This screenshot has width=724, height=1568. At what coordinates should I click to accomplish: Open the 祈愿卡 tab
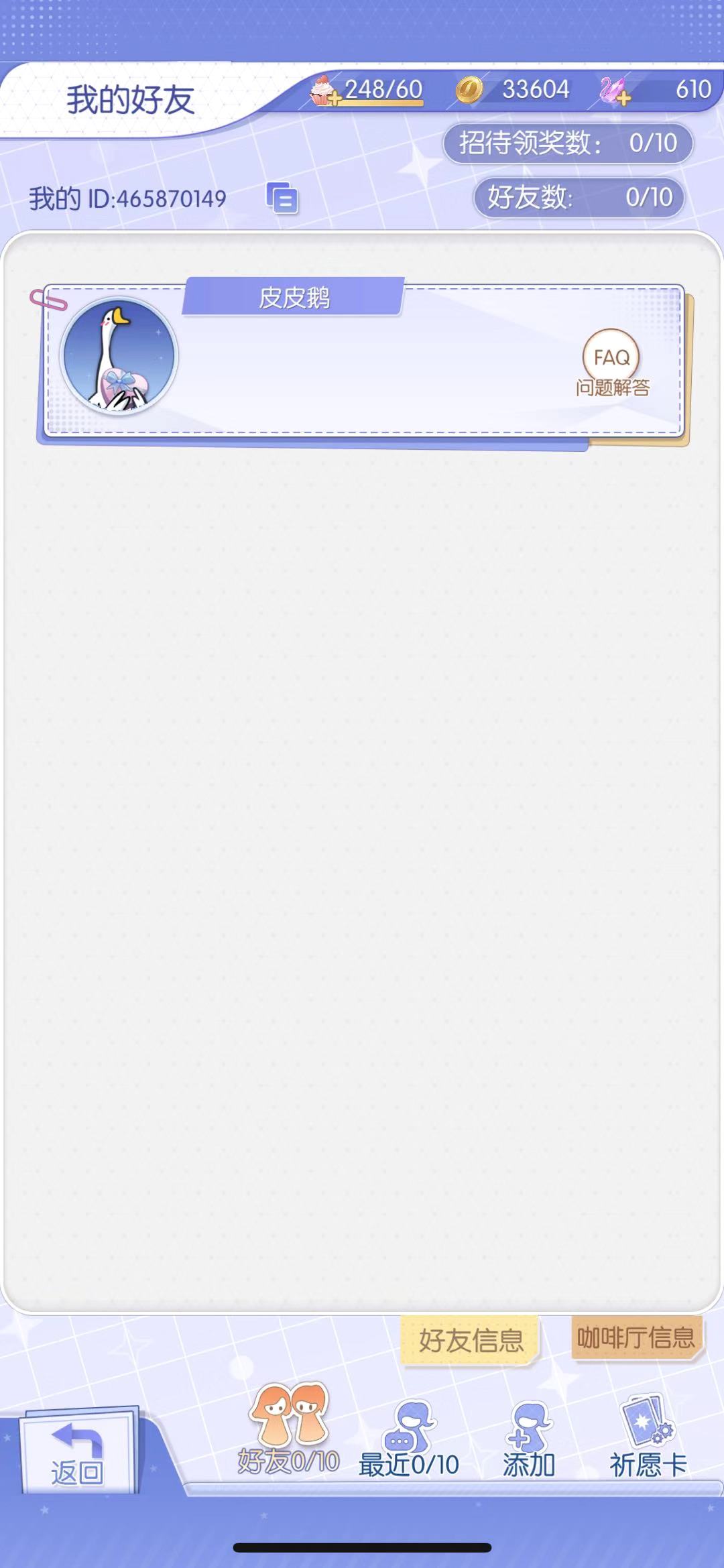point(648,1437)
